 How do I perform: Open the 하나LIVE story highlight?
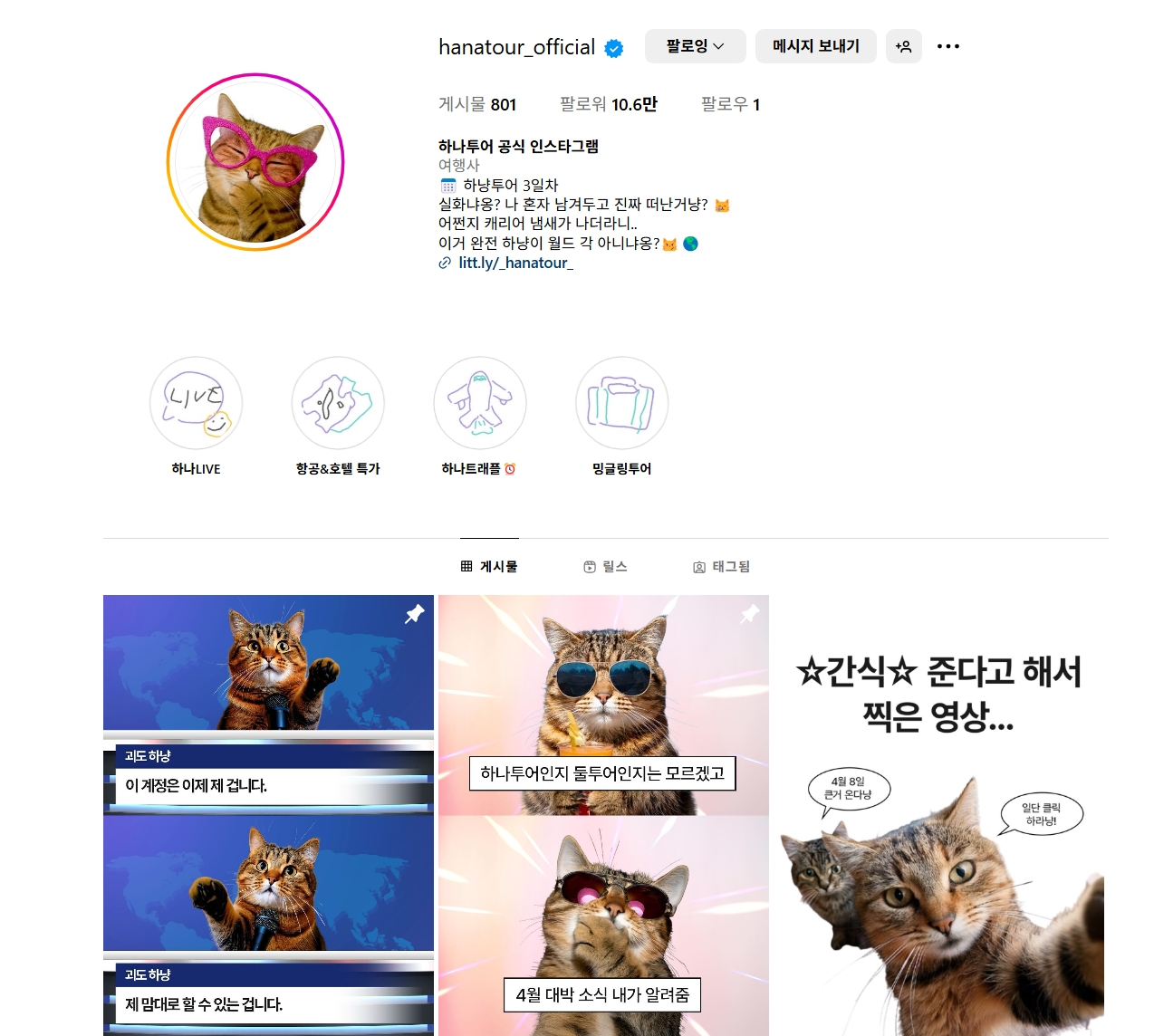[196, 403]
